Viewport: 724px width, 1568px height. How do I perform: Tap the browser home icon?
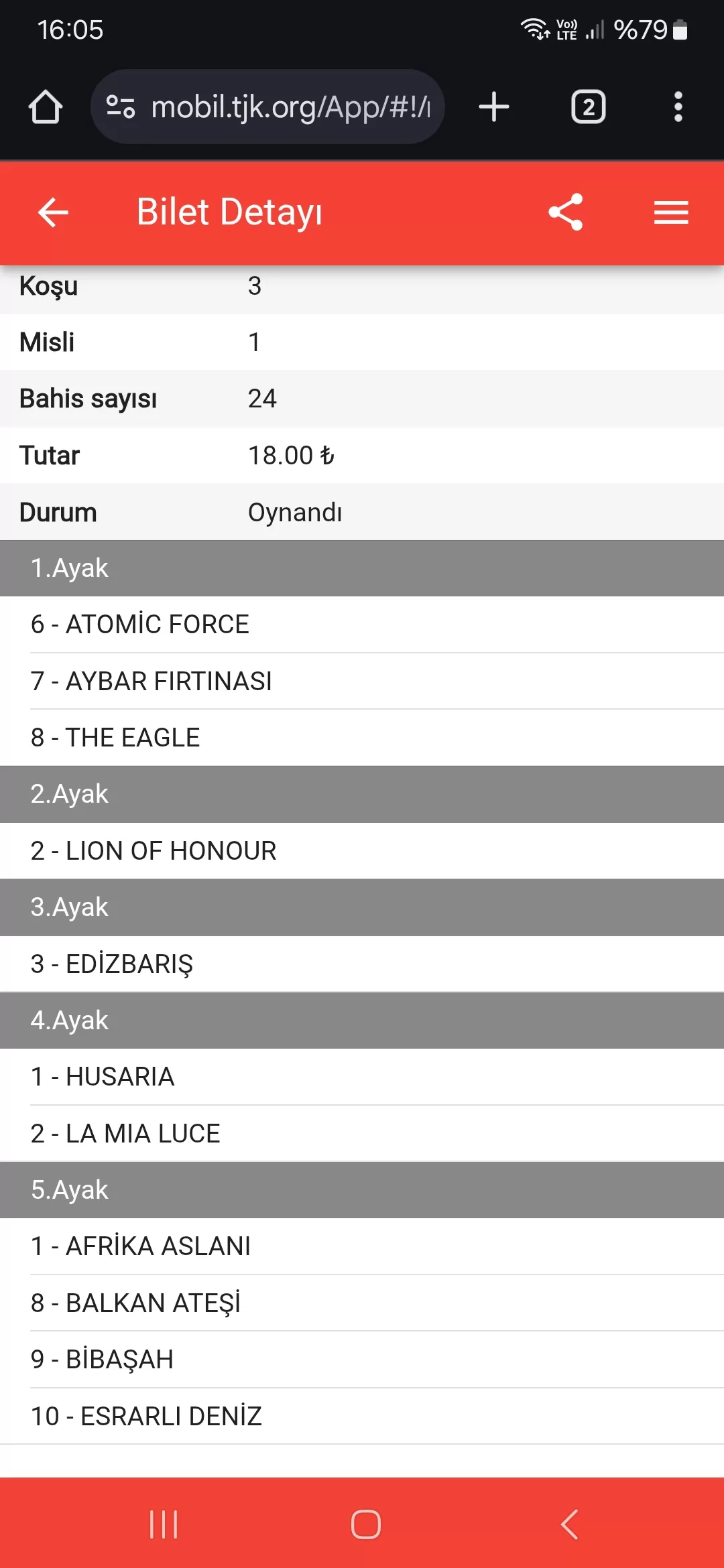46,107
